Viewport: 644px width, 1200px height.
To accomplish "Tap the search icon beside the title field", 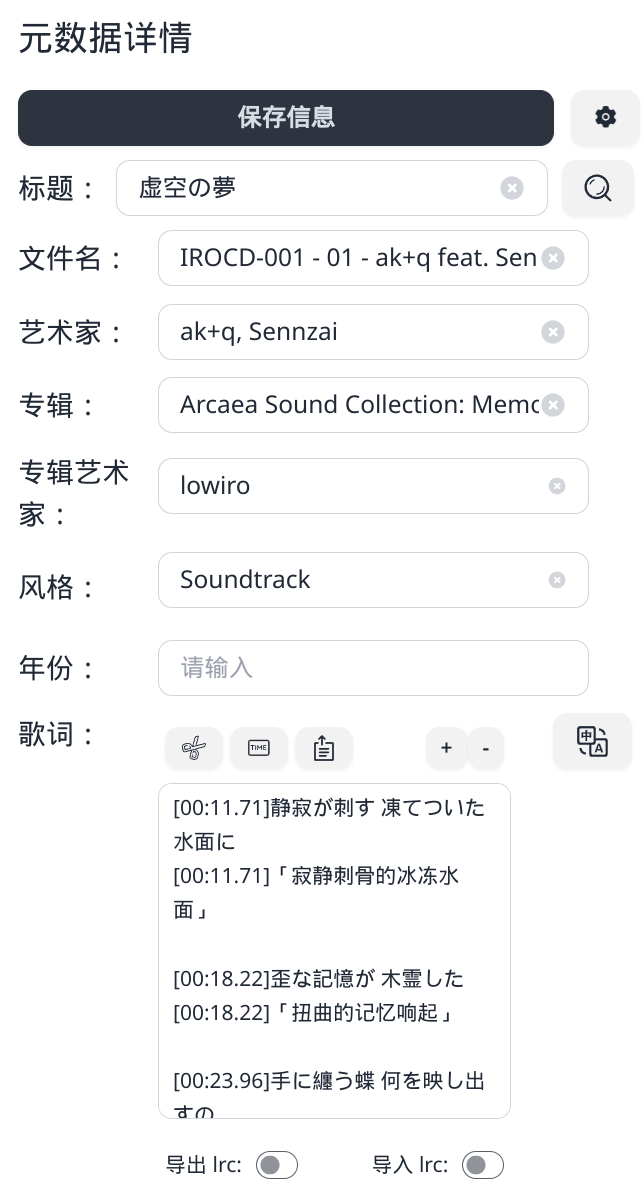I will pos(597,188).
